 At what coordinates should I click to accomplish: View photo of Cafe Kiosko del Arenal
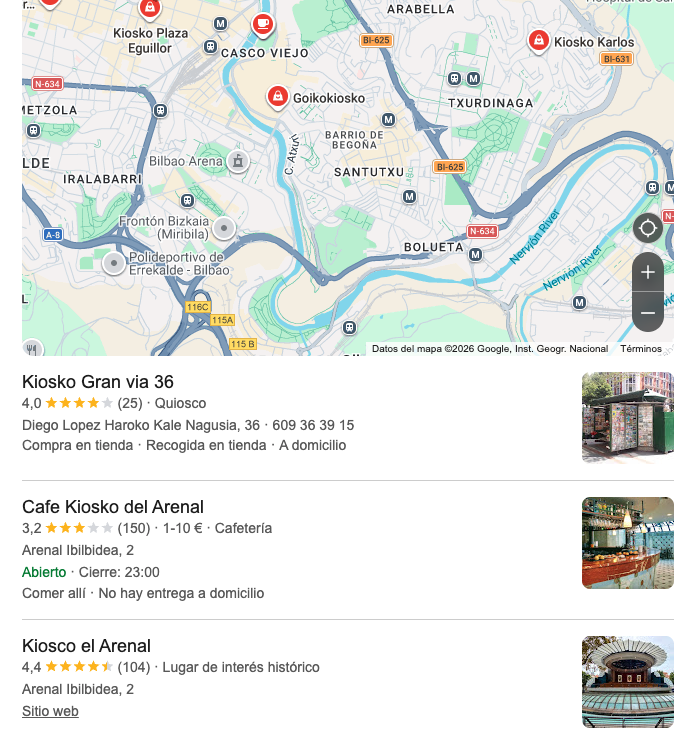627,542
